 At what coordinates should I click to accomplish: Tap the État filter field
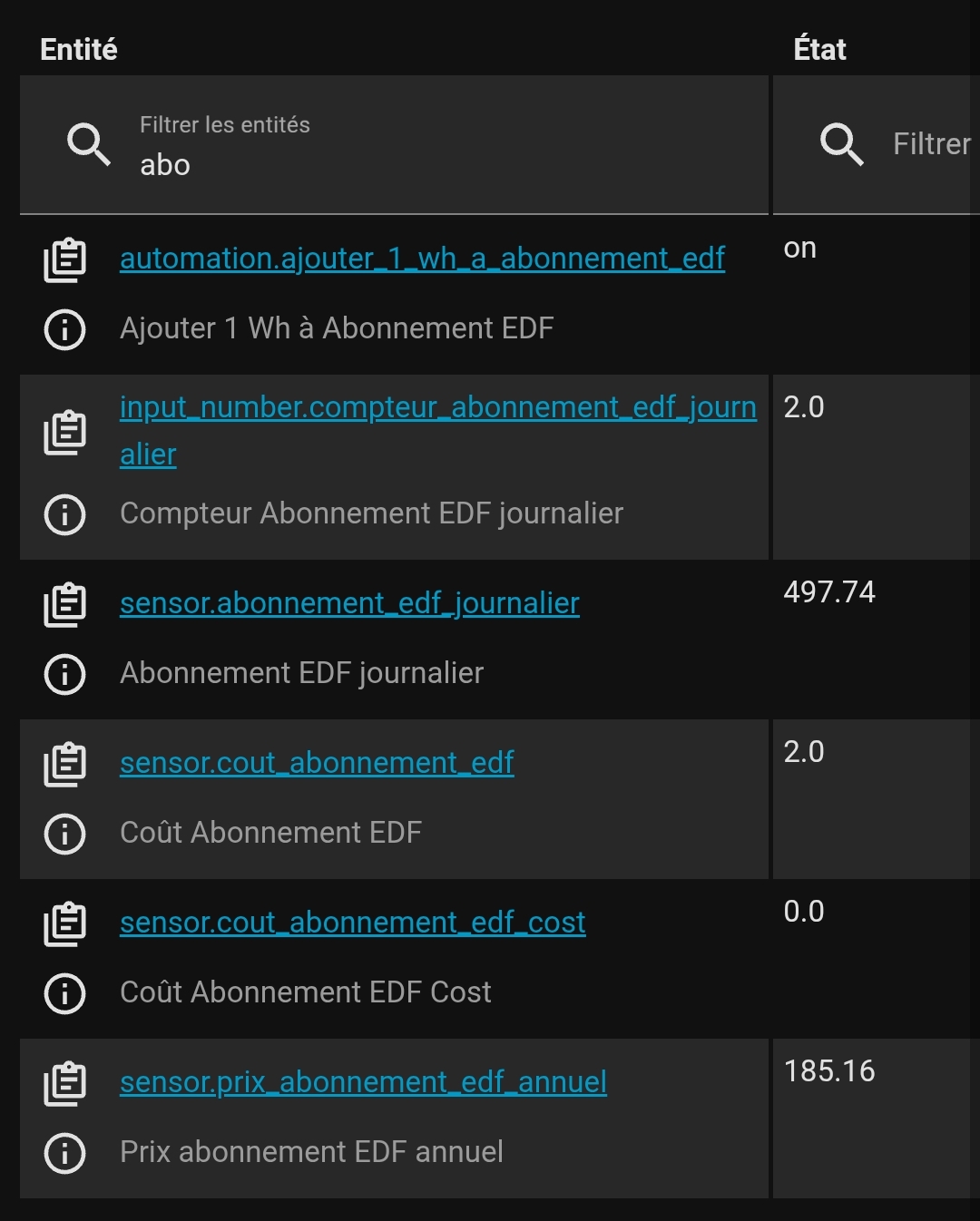point(916,144)
